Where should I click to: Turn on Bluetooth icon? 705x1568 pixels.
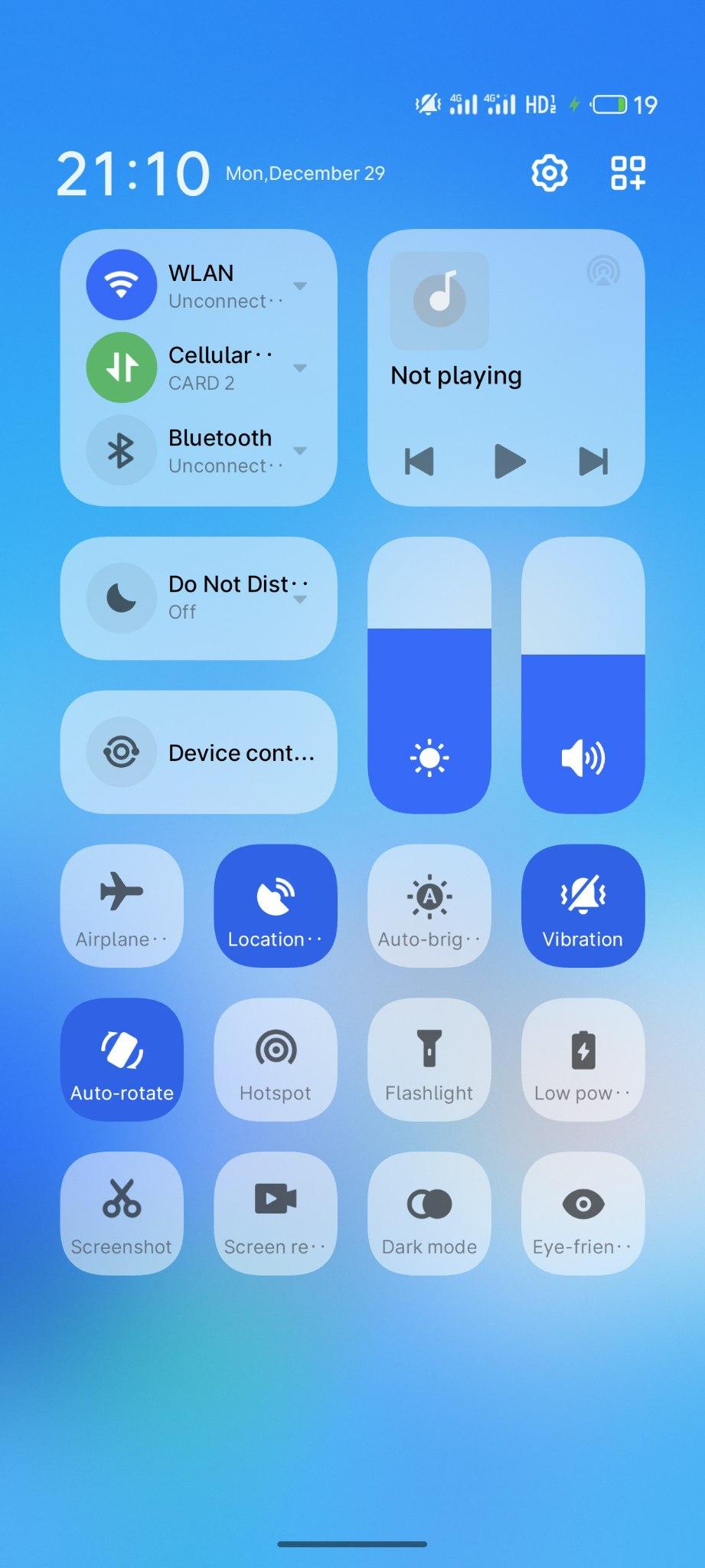(122, 450)
